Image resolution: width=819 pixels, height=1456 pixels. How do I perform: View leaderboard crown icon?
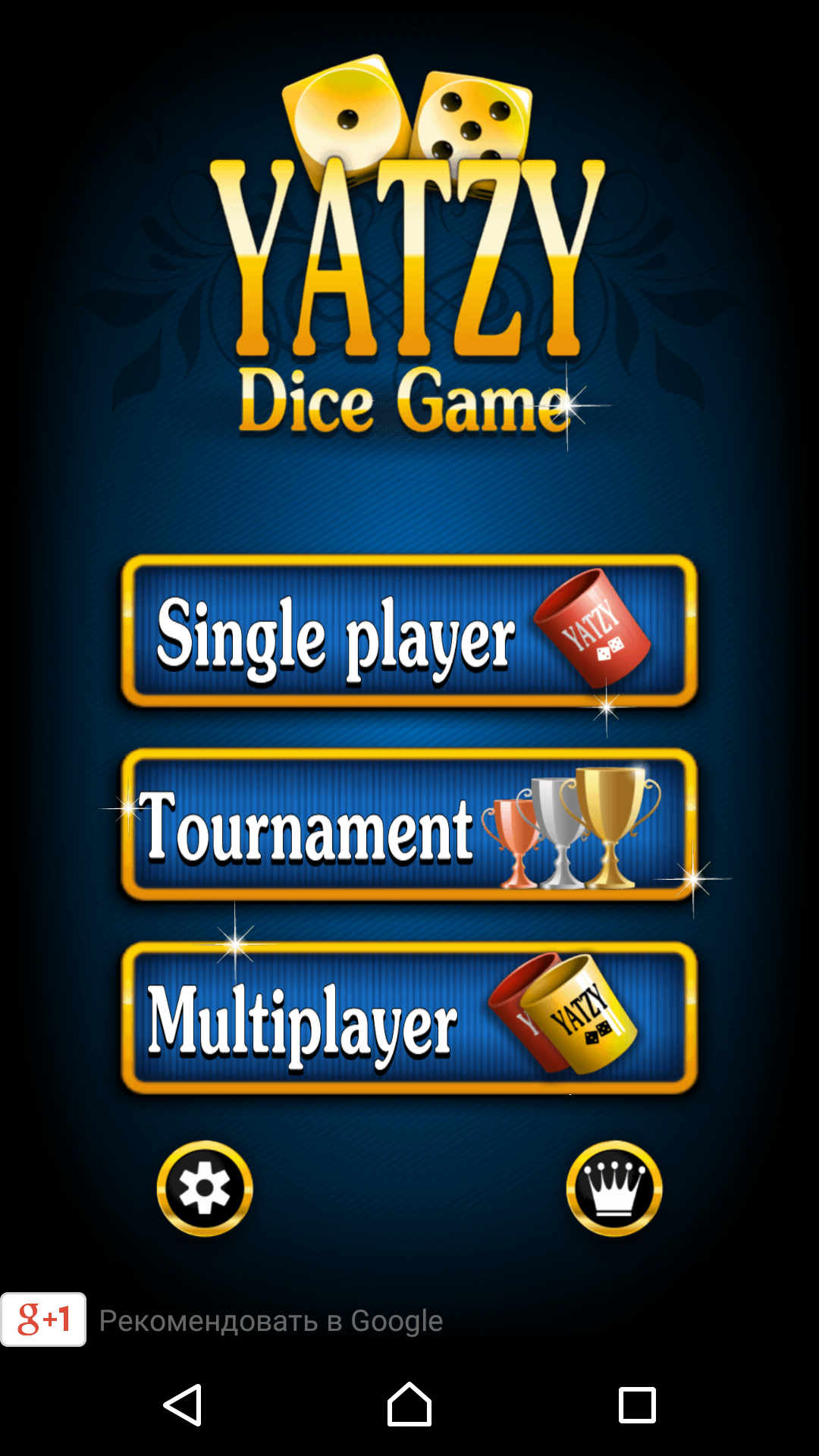pos(614,1188)
